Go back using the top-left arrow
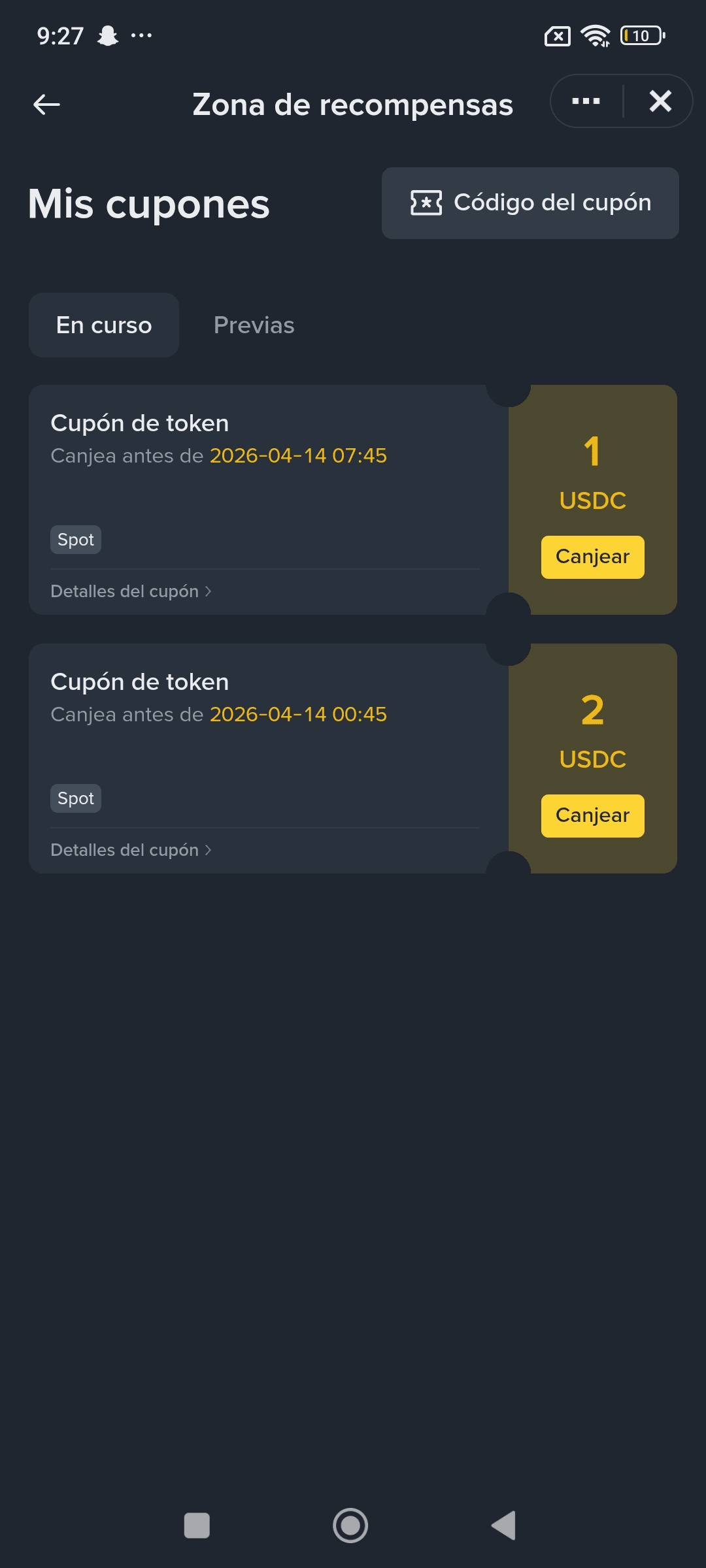Viewport: 706px width, 1568px height. click(47, 104)
